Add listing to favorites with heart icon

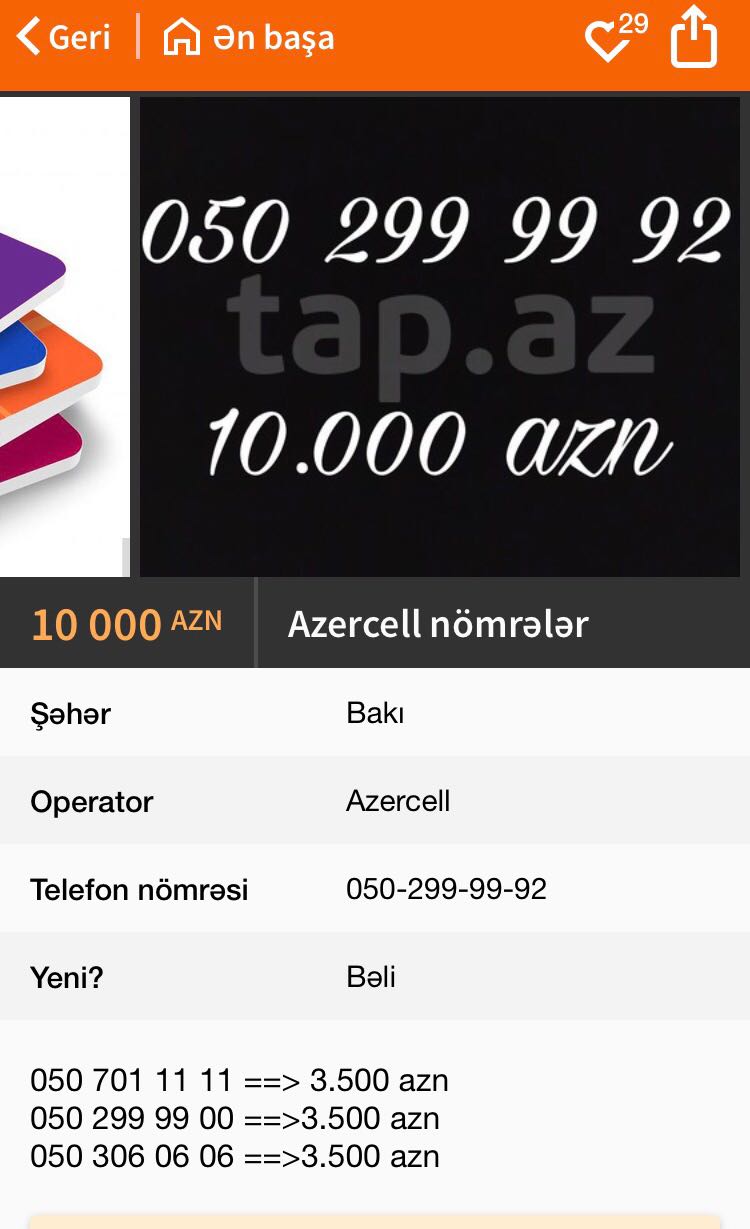pyautogui.click(x=607, y=41)
